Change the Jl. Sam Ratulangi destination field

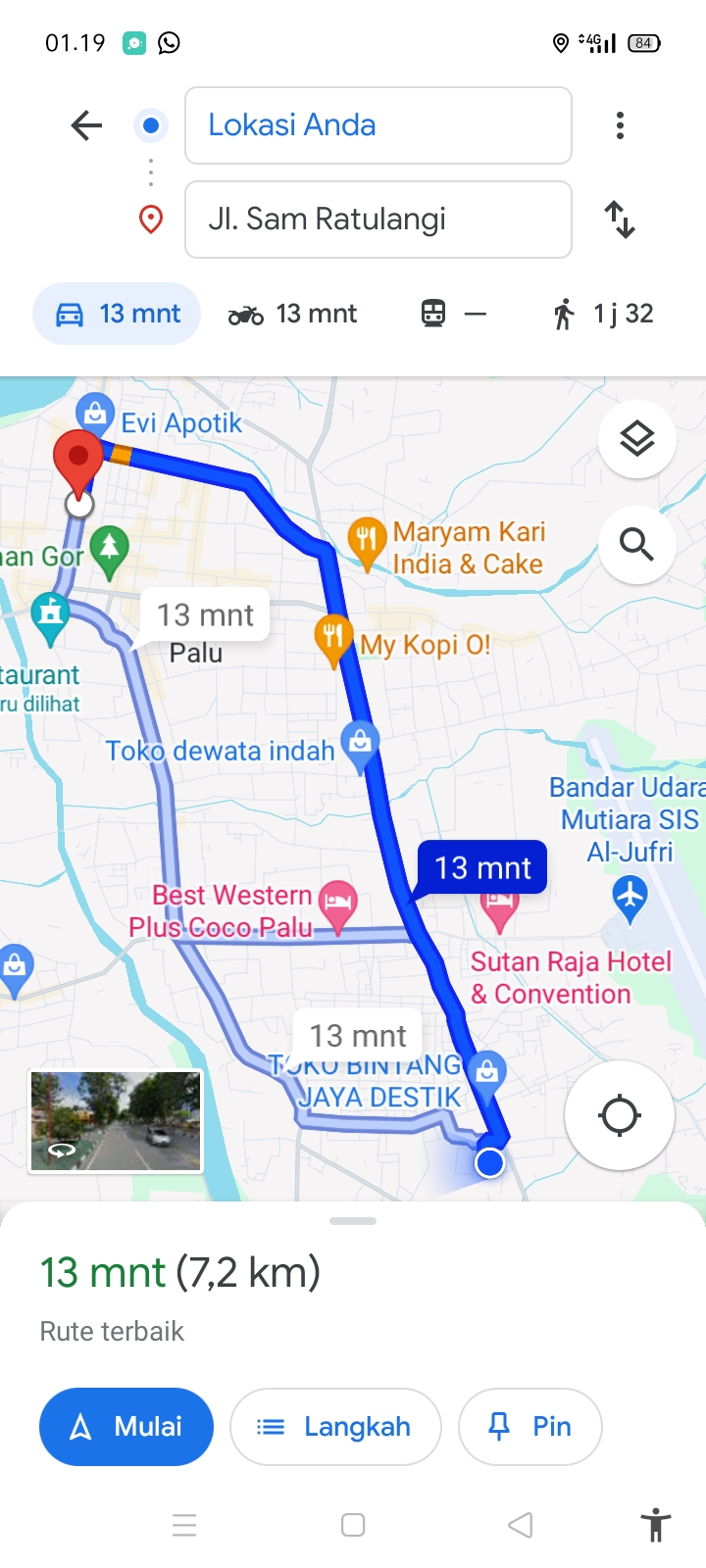pyautogui.click(x=378, y=220)
